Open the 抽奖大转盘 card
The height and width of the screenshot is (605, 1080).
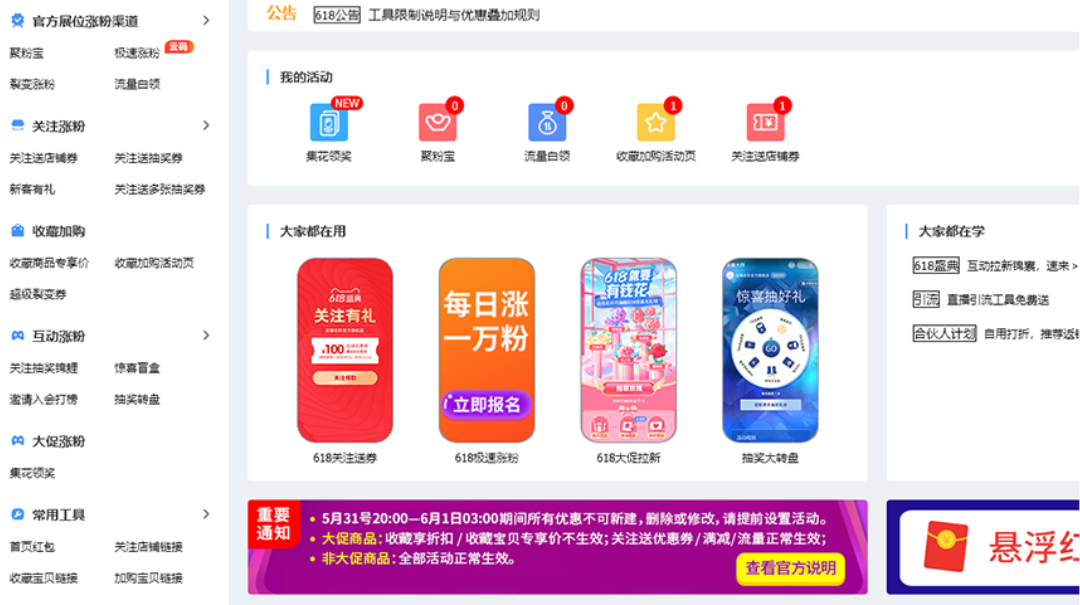[770, 350]
